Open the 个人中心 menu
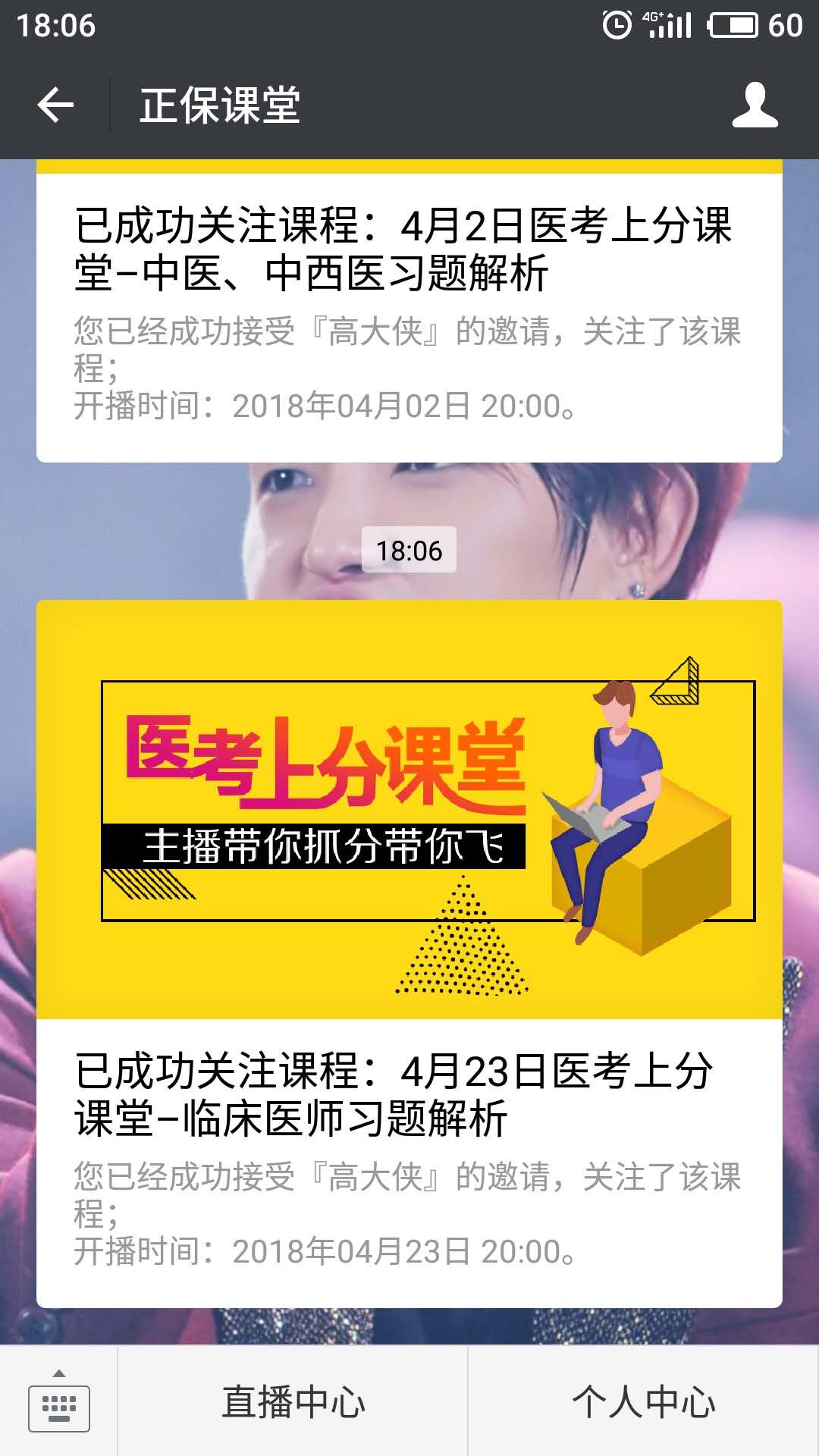Viewport: 819px width, 1456px height. tap(643, 1401)
